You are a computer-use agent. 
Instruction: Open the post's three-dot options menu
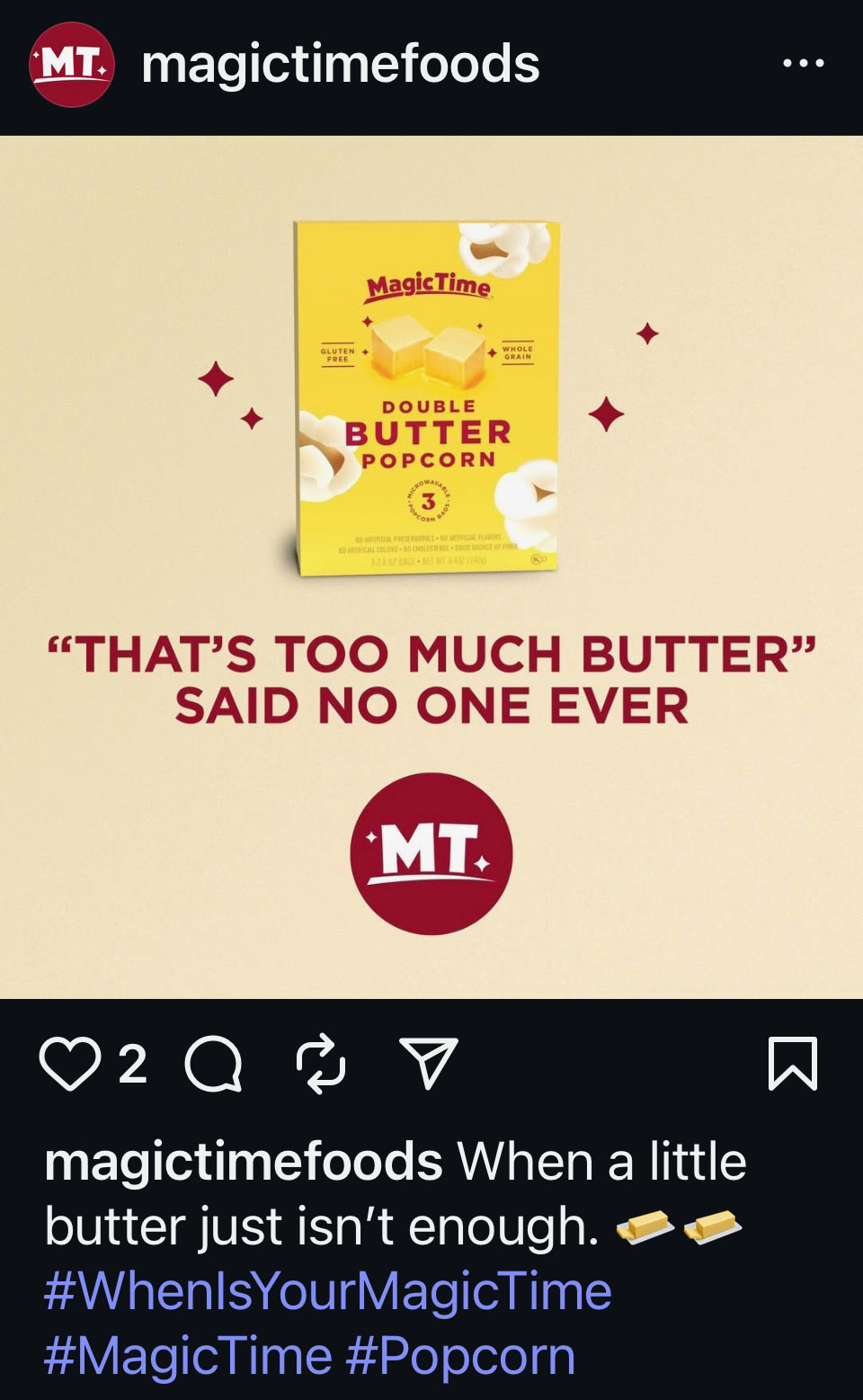[x=803, y=64]
